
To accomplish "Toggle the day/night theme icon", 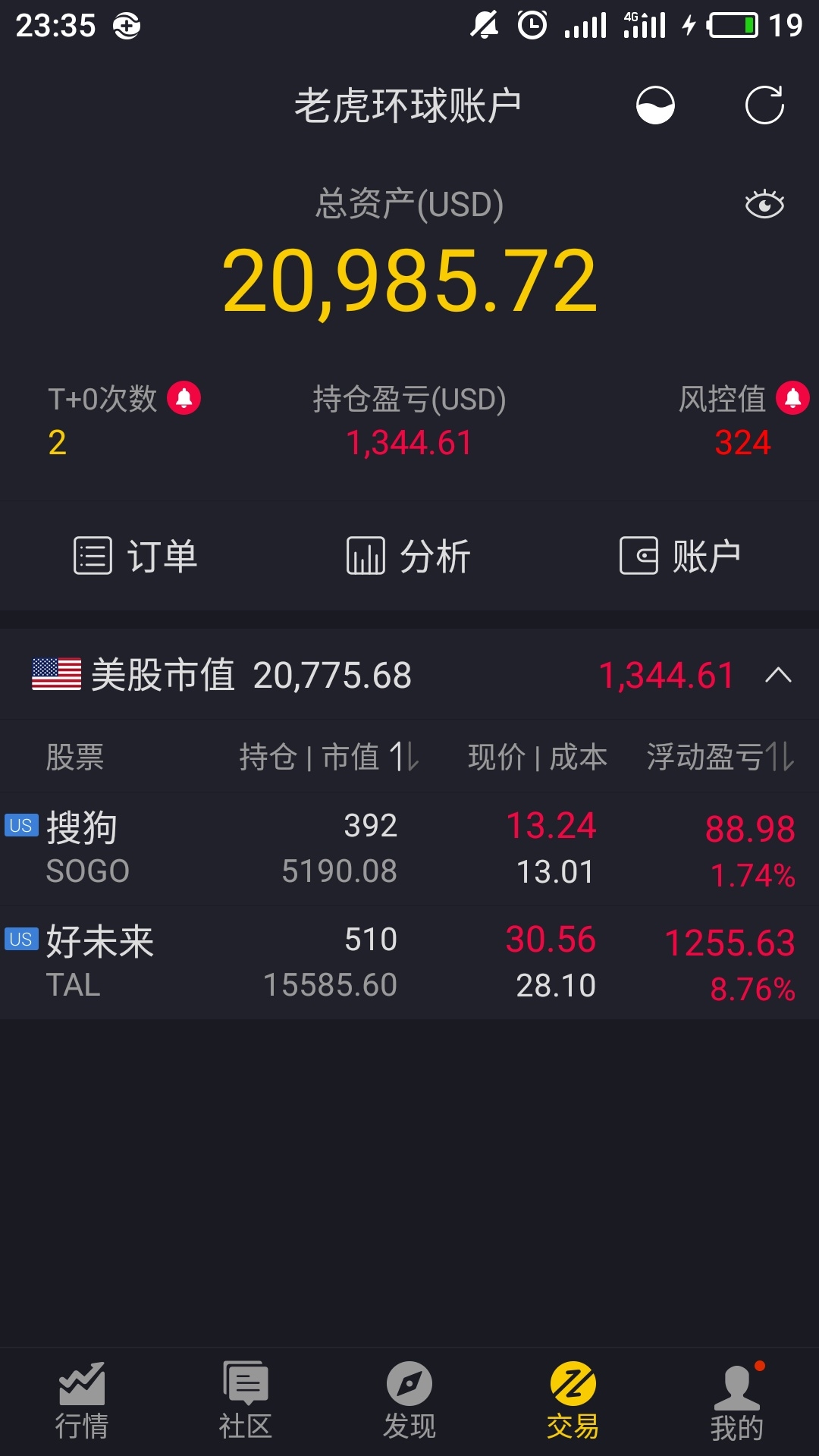I will coord(655,105).
